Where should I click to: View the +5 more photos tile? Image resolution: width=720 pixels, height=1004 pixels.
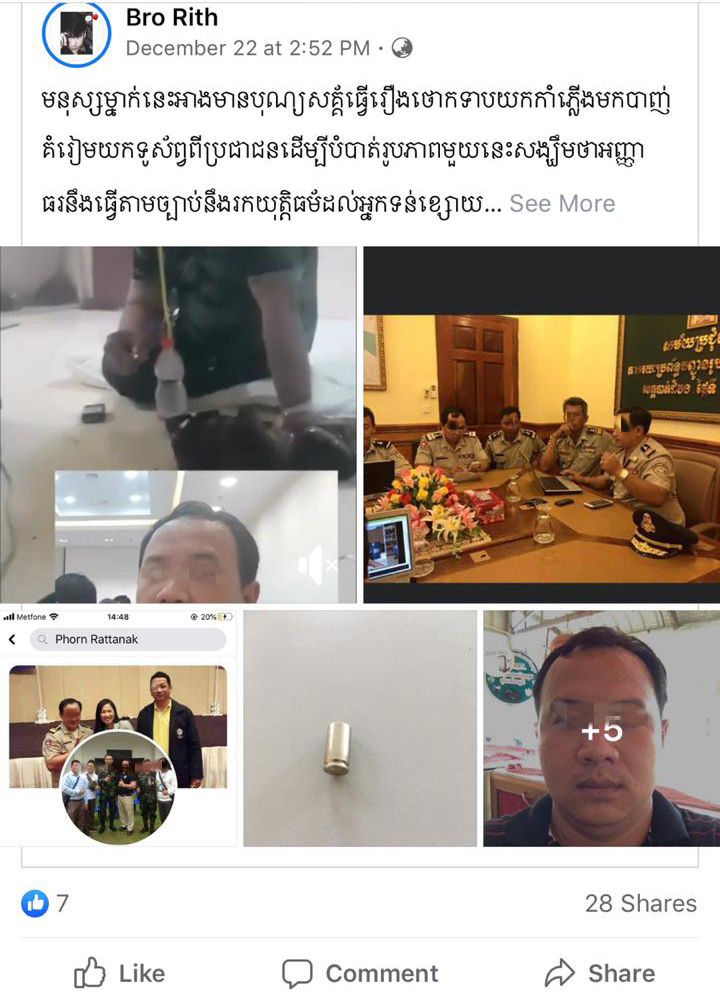(x=601, y=729)
